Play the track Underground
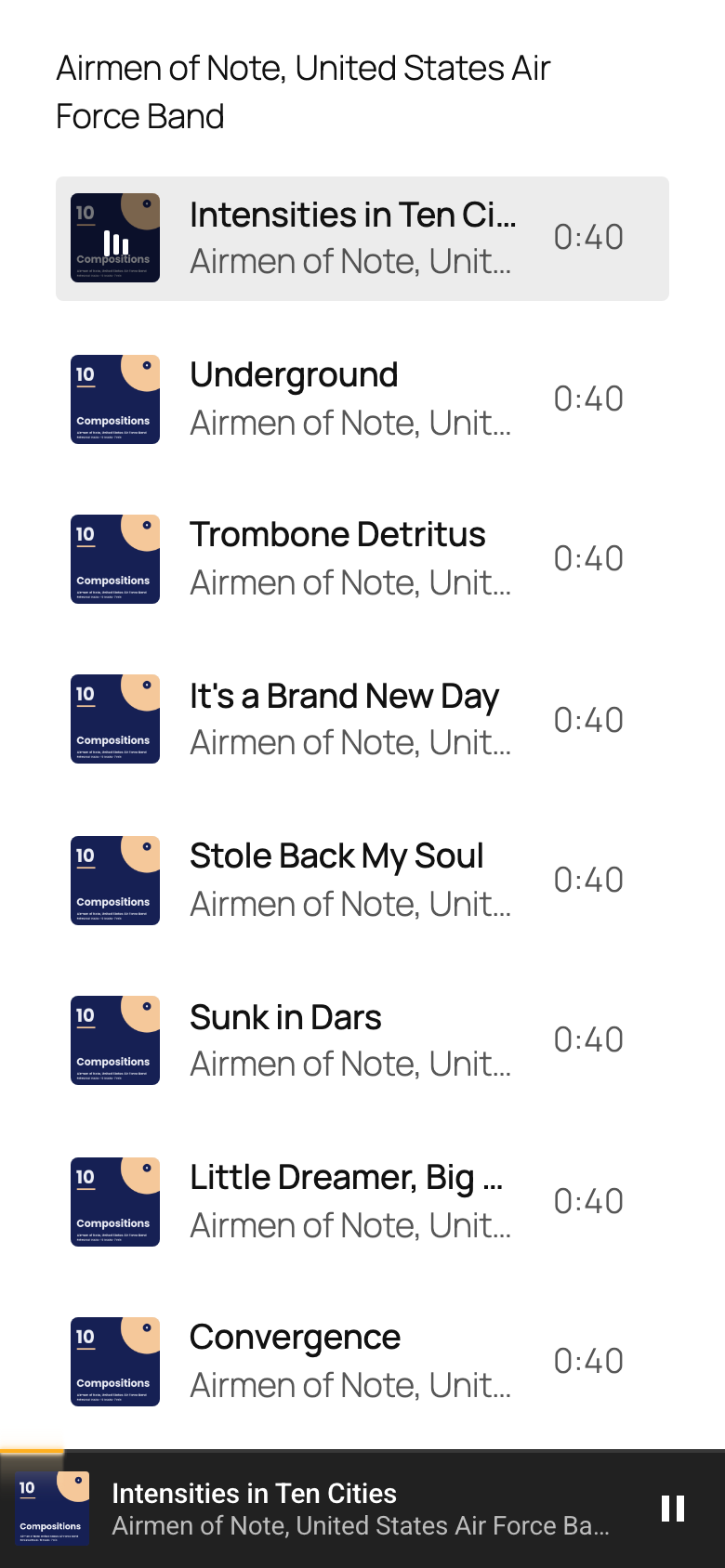Viewport: 725px width, 1568px height. click(362, 399)
